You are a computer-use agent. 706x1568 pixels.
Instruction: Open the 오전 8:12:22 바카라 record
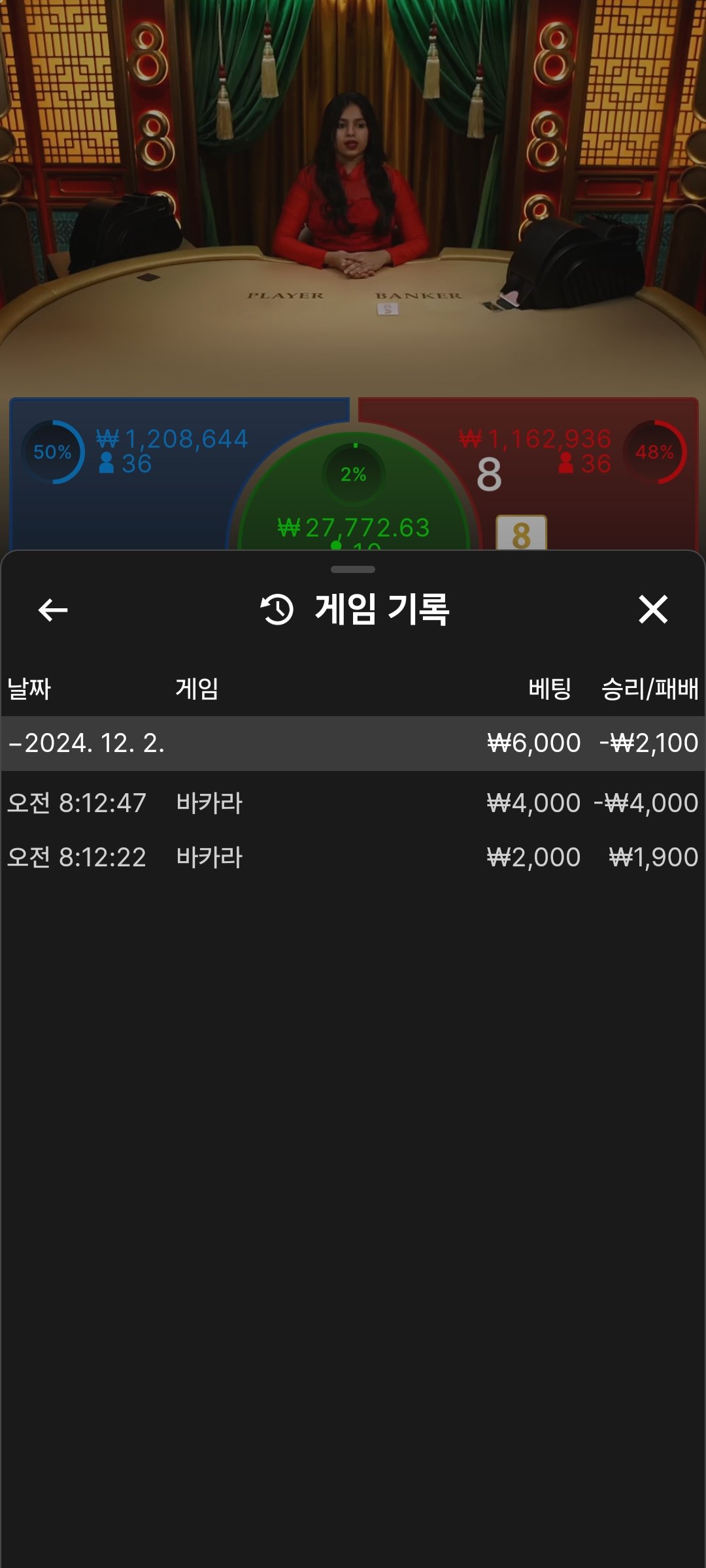pyautogui.click(x=353, y=857)
